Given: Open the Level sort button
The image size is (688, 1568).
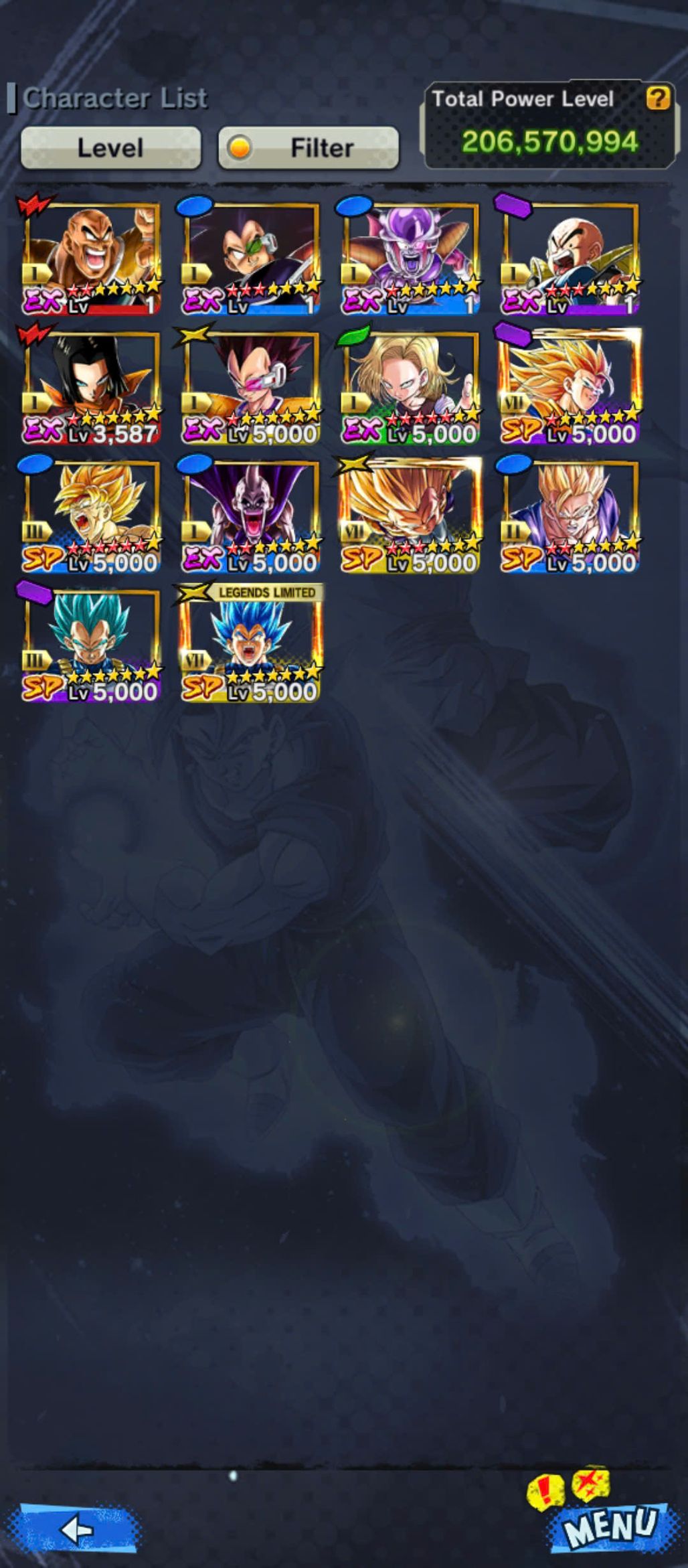Looking at the screenshot, I should [x=110, y=147].
